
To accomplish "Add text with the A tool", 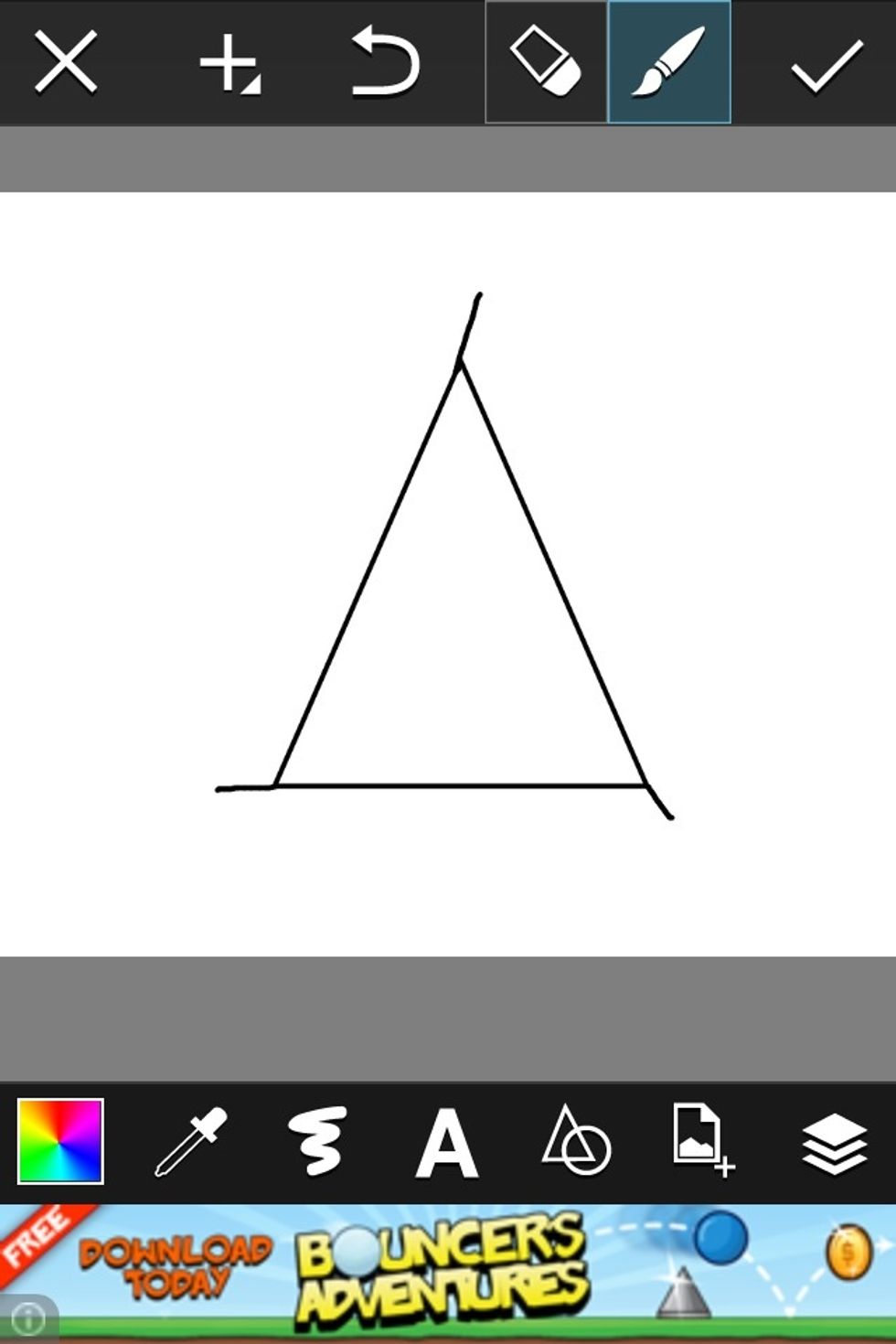I will 446,1143.
